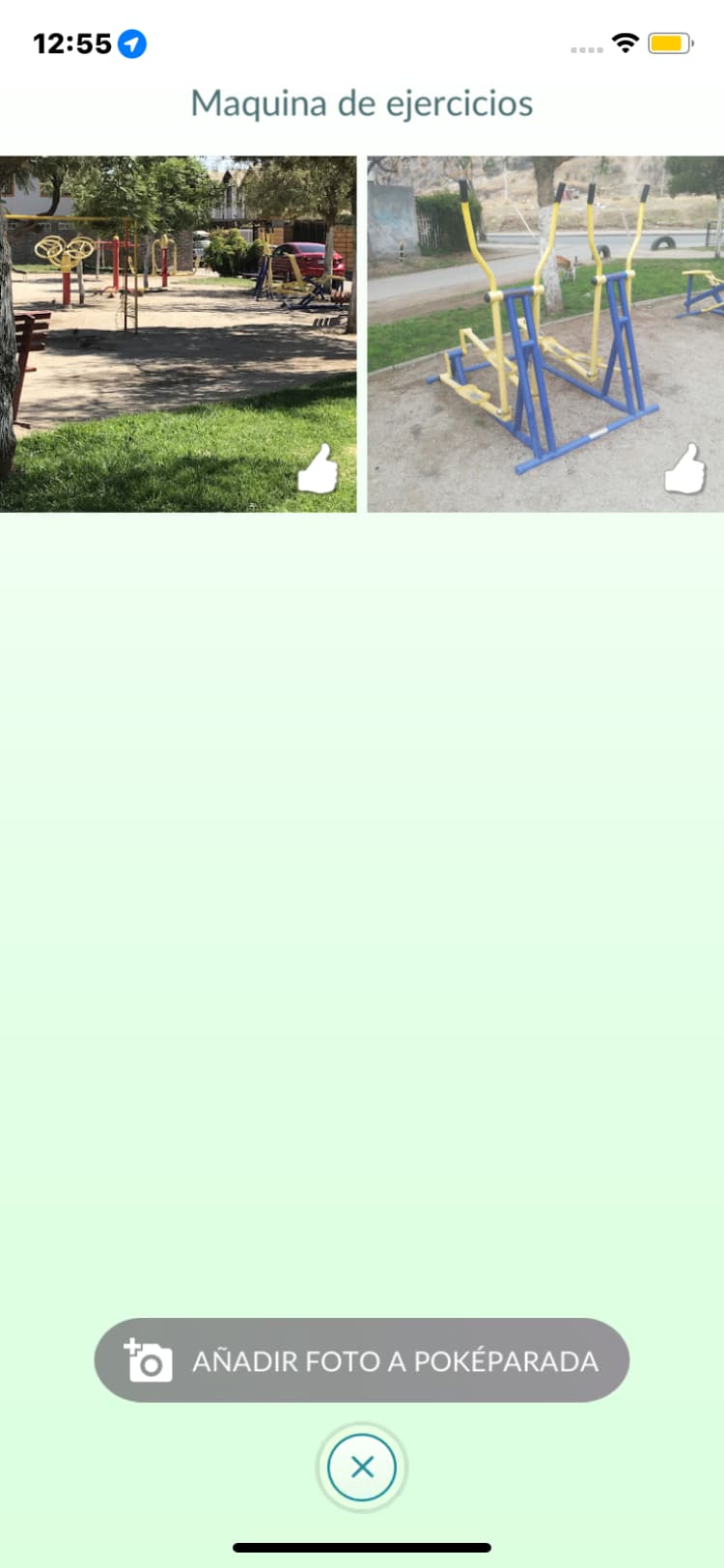Like the blue elliptical machine photo
The image size is (724, 1568).
[684, 469]
